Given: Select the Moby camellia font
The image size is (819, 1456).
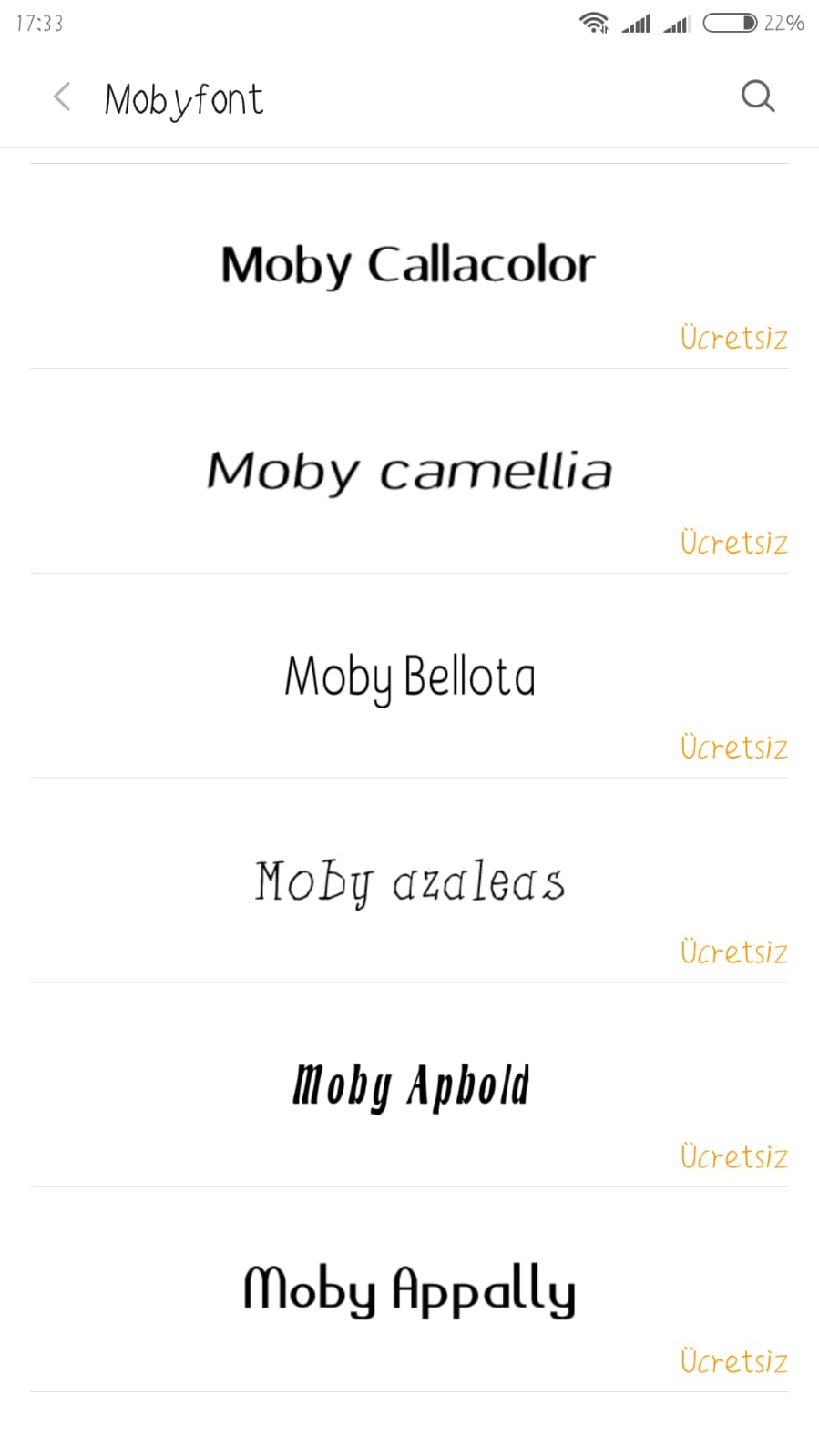Looking at the screenshot, I should [408, 472].
